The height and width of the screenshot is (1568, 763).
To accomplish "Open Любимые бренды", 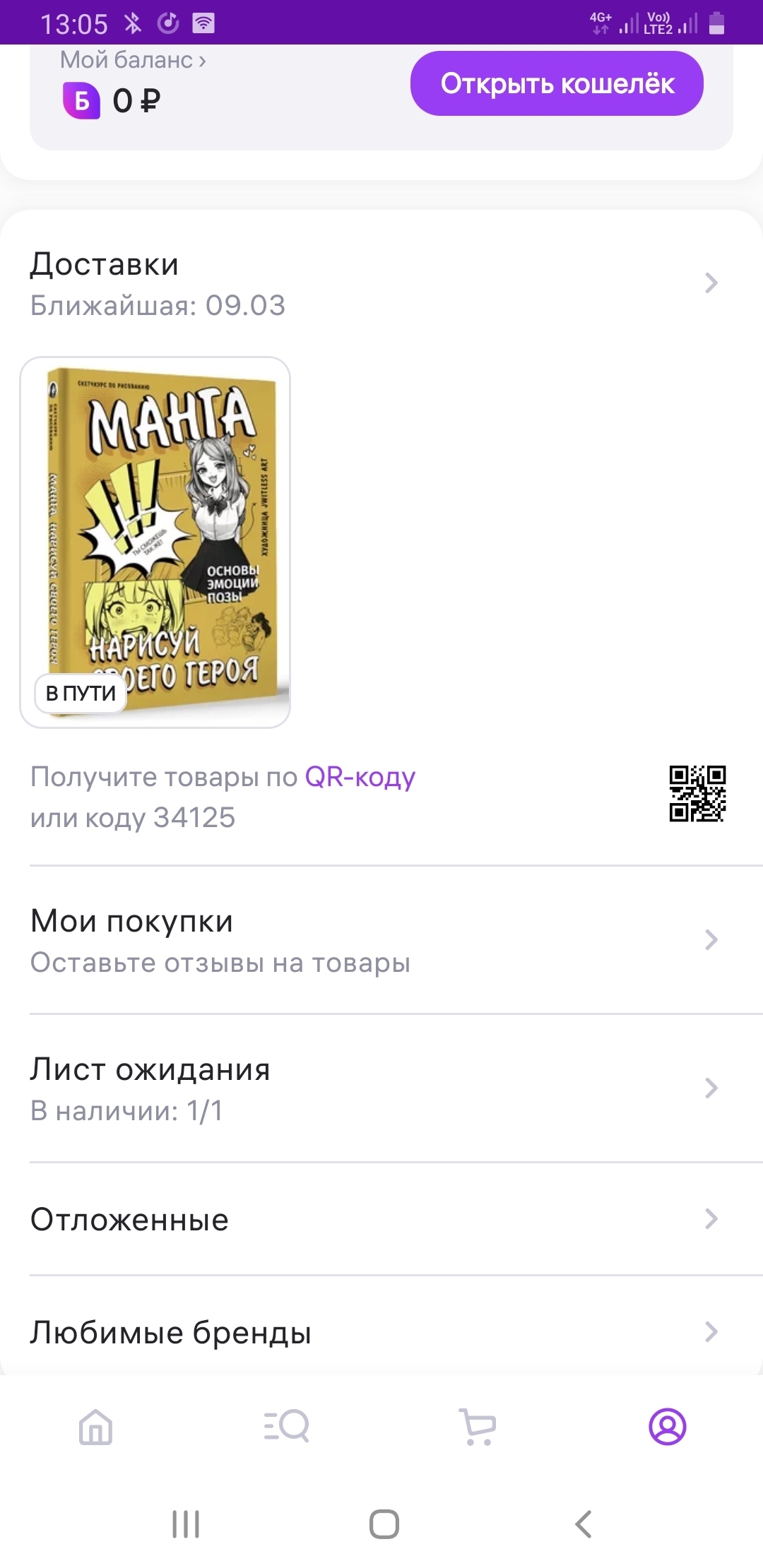I will (373, 1332).
